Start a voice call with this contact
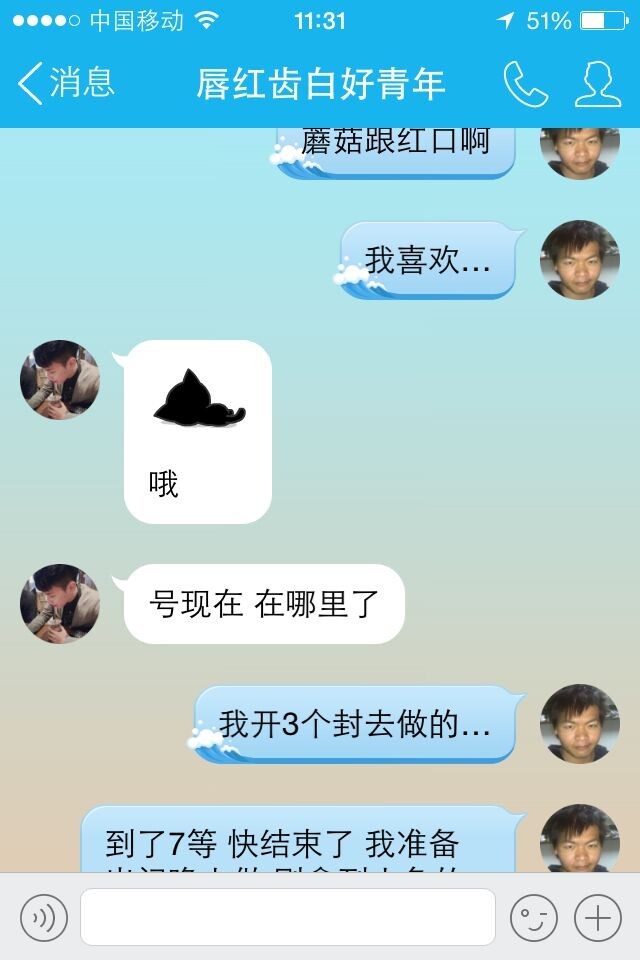This screenshot has height=960, width=640. click(524, 84)
